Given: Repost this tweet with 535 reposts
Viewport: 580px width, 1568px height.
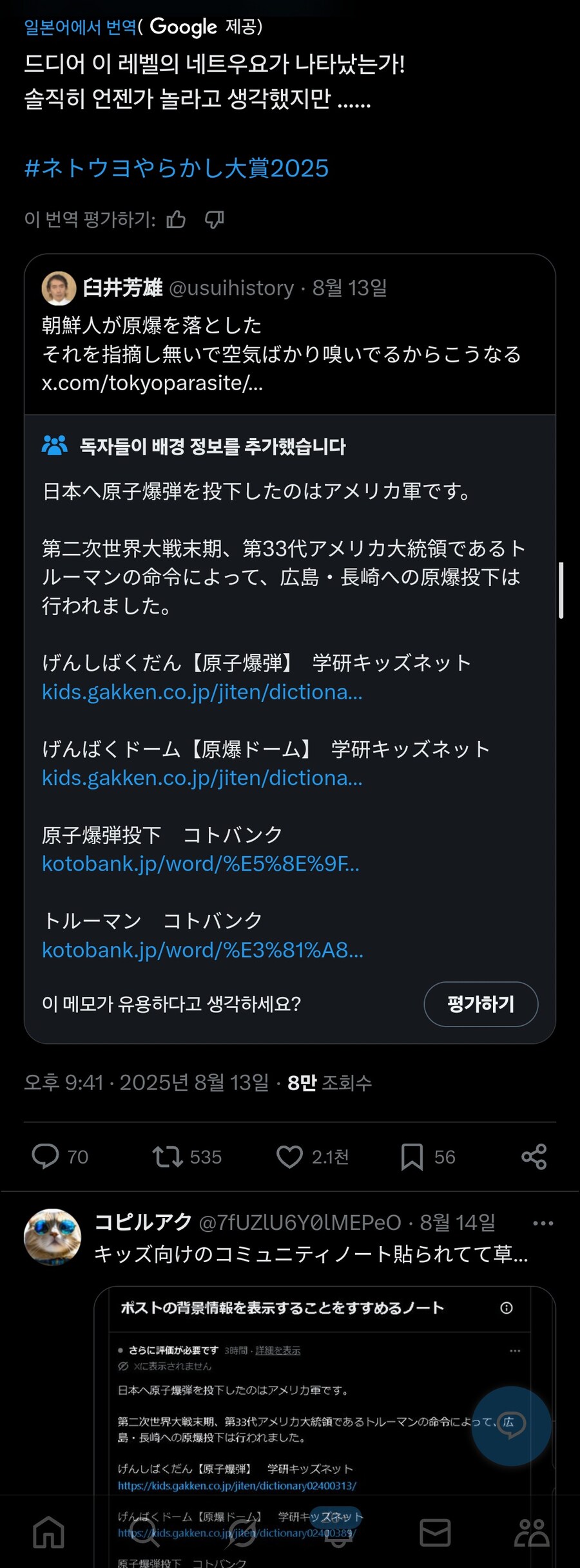Looking at the screenshot, I should pyautogui.click(x=168, y=1157).
